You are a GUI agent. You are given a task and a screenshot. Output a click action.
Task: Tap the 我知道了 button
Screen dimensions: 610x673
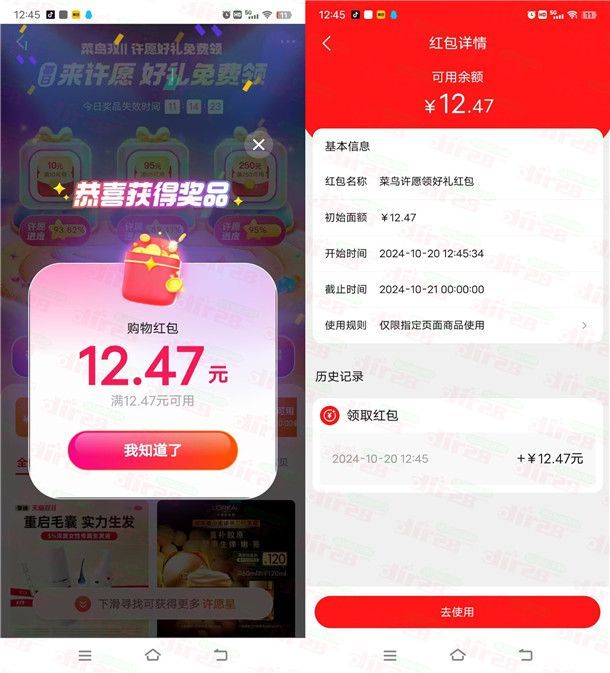coord(153,450)
